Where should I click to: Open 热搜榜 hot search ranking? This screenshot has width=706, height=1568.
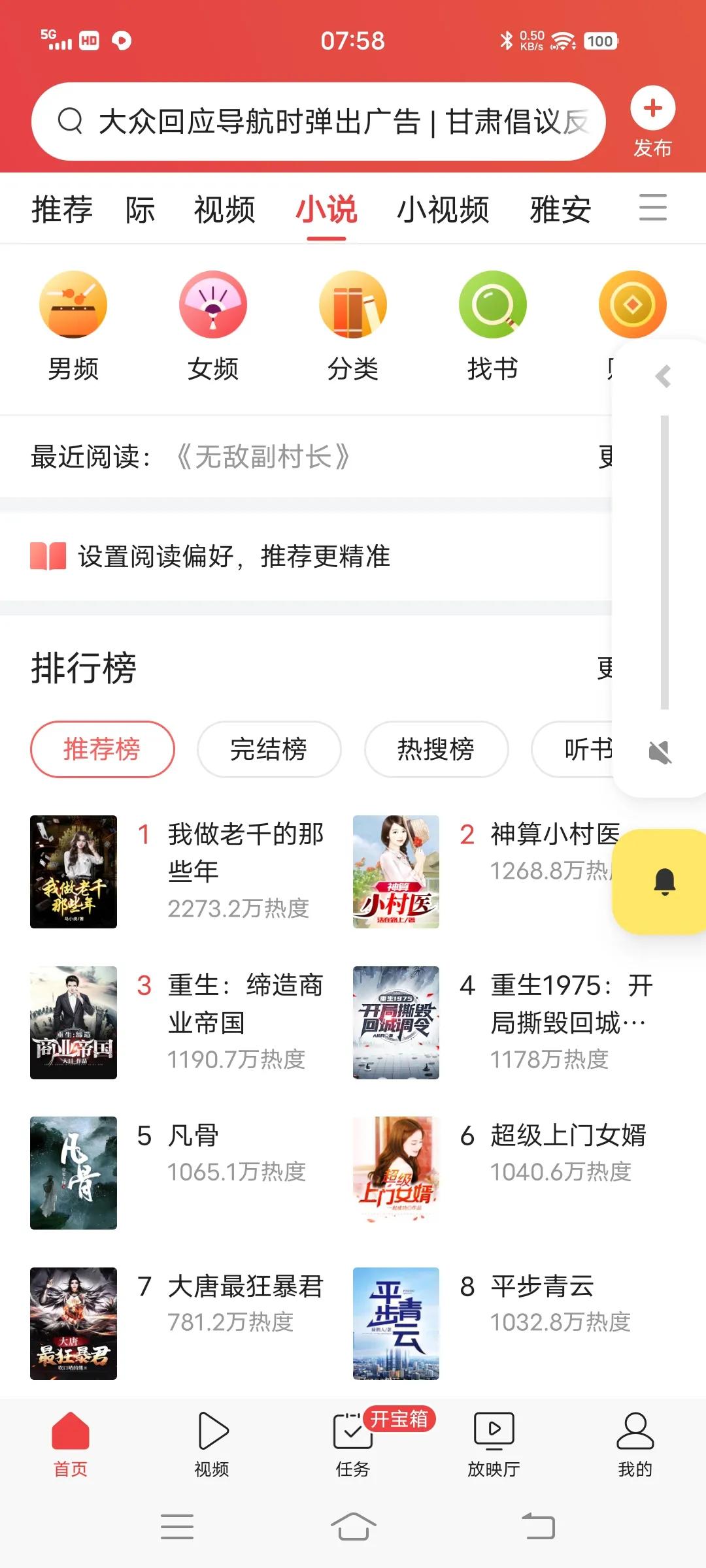(x=436, y=750)
